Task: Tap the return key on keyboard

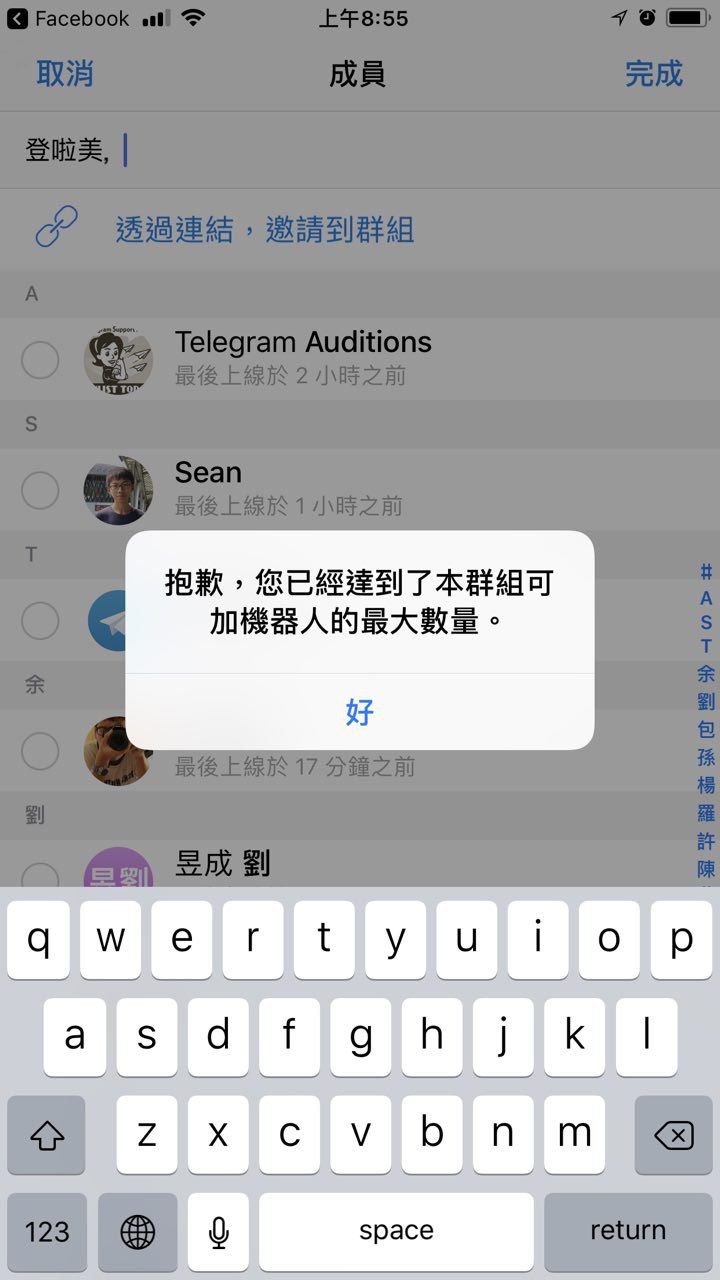Action: pos(627,1231)
